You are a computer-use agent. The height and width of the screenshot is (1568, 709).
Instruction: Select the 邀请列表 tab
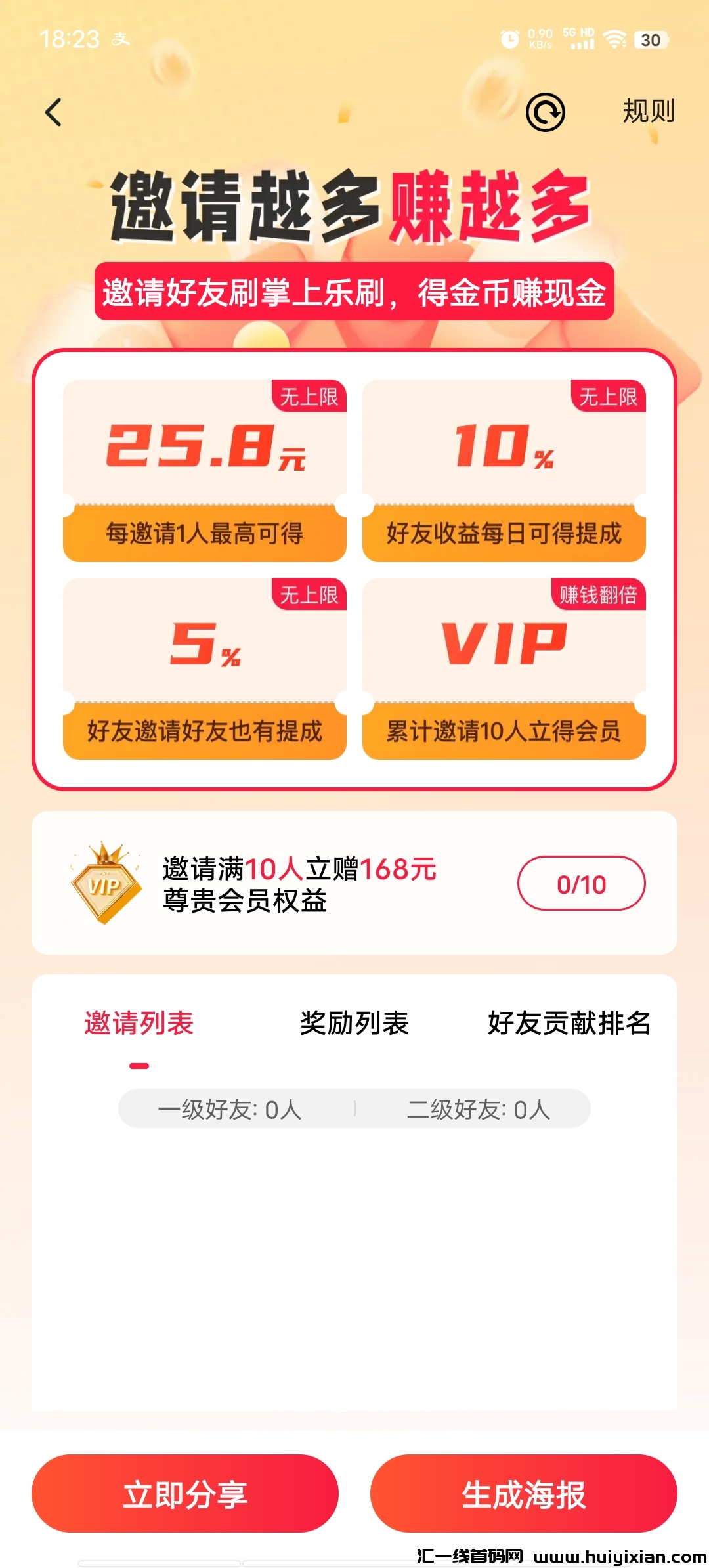click(139, 1023)
